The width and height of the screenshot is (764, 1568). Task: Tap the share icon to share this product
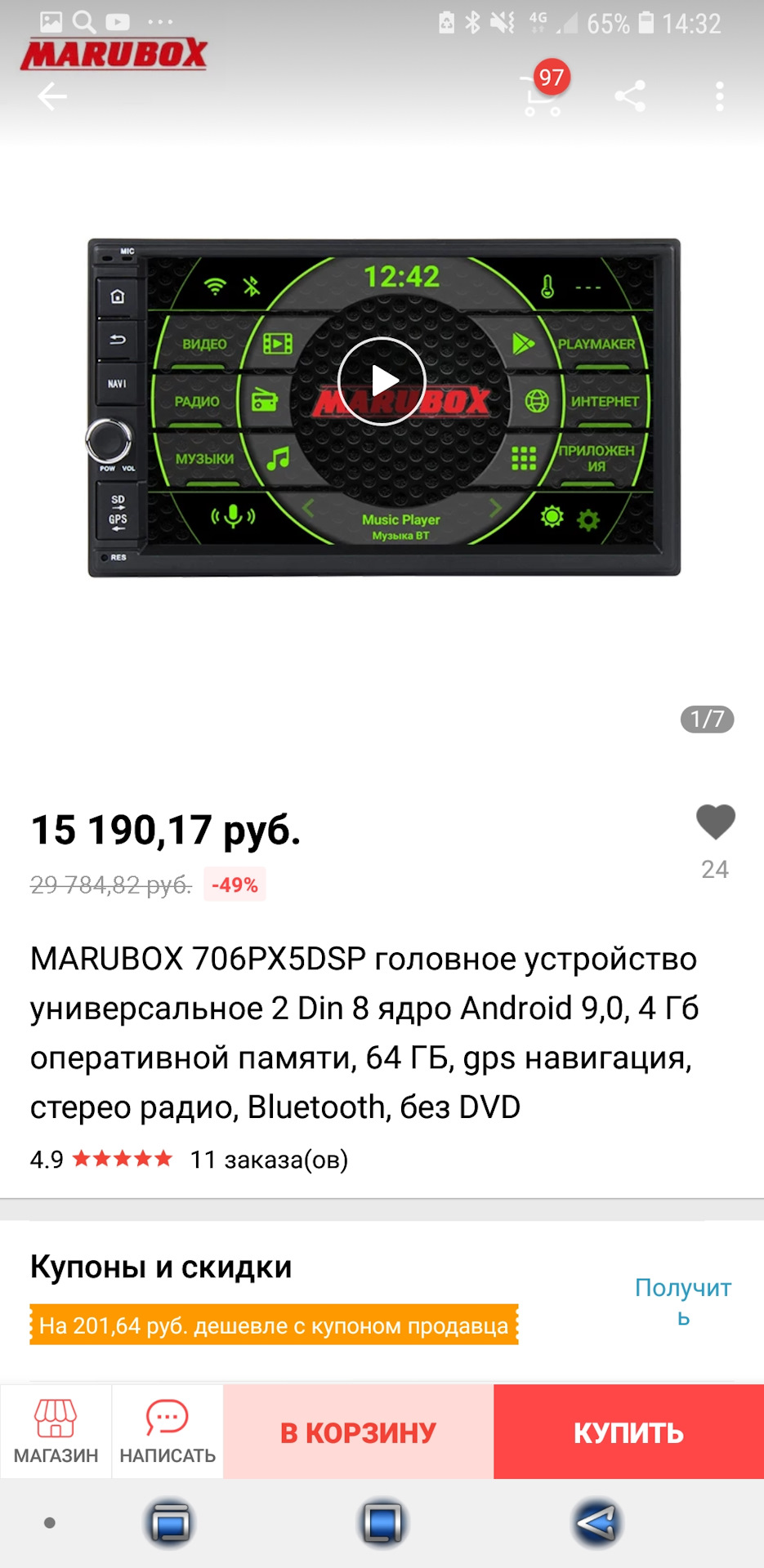tap(631, 95)
